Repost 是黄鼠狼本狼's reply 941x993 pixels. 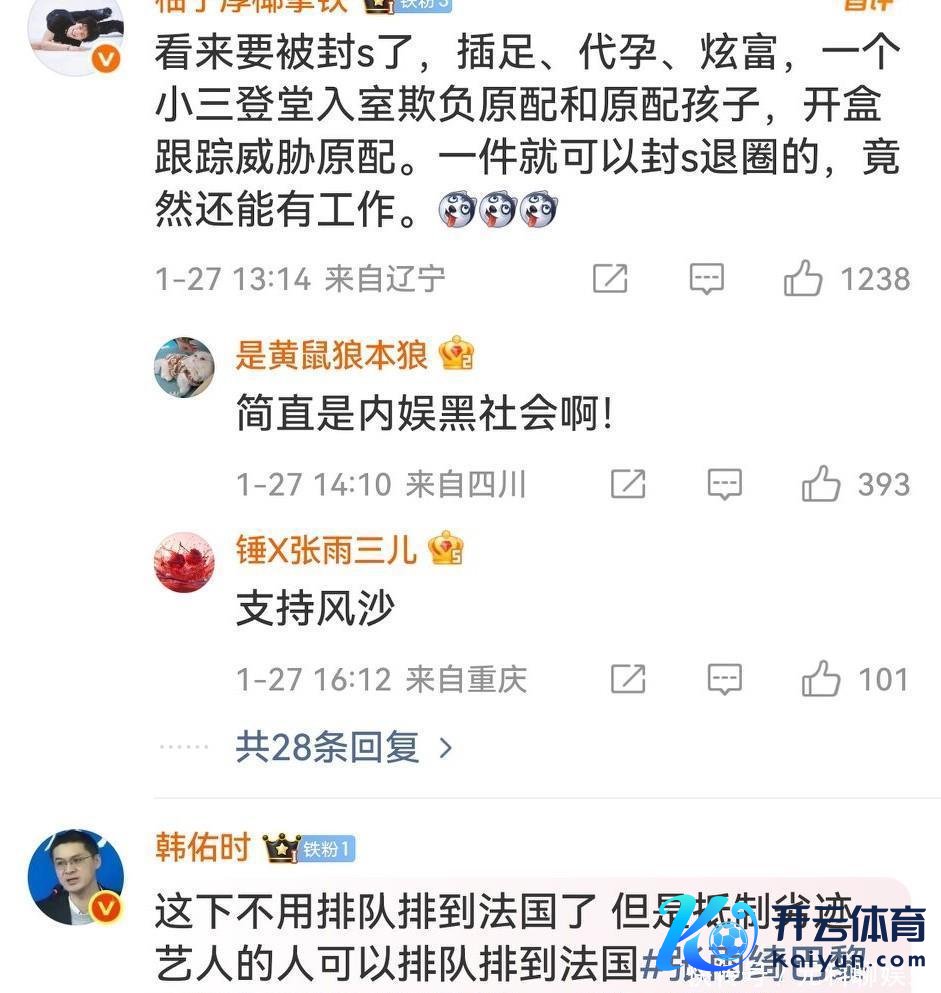[628, 485]
